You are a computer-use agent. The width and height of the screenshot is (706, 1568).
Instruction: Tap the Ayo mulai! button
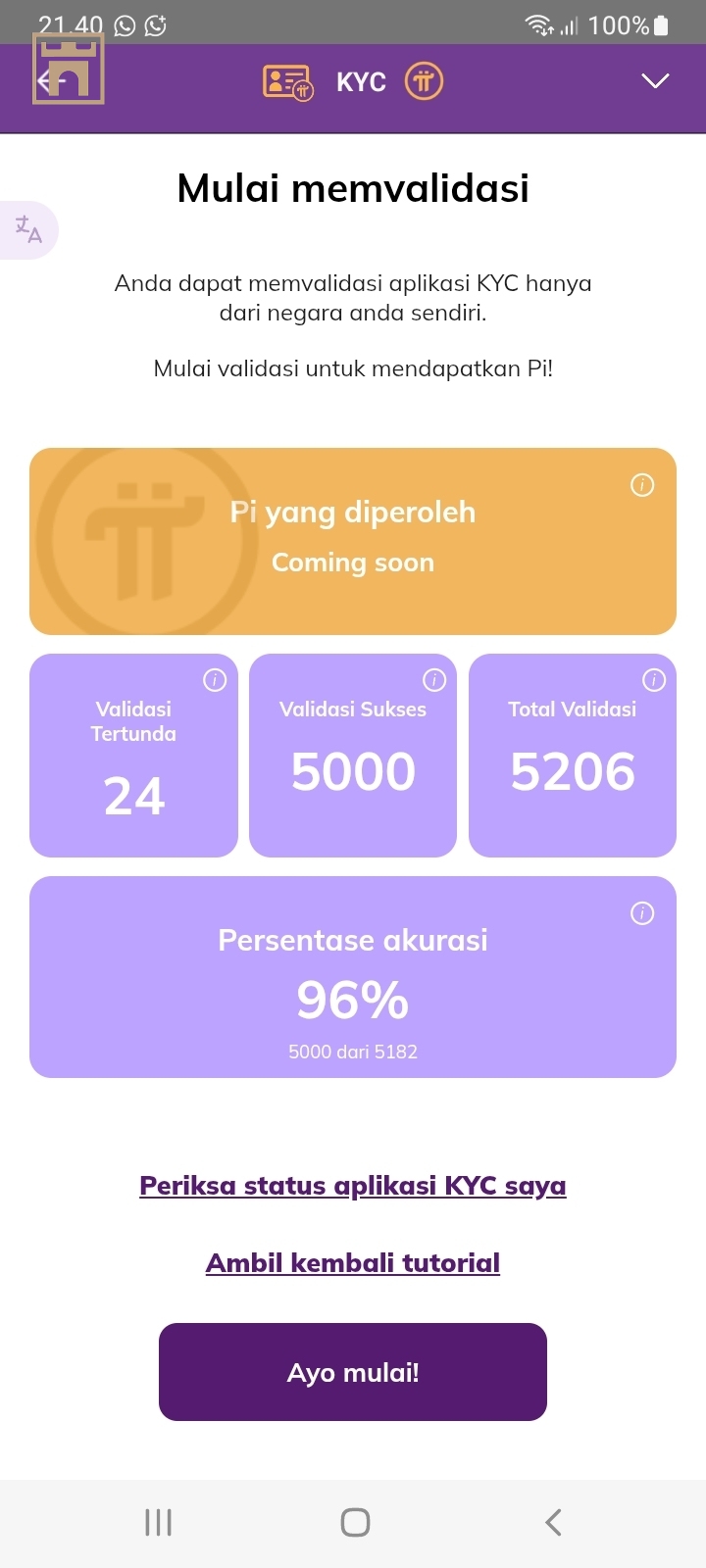pos(353,1372)
